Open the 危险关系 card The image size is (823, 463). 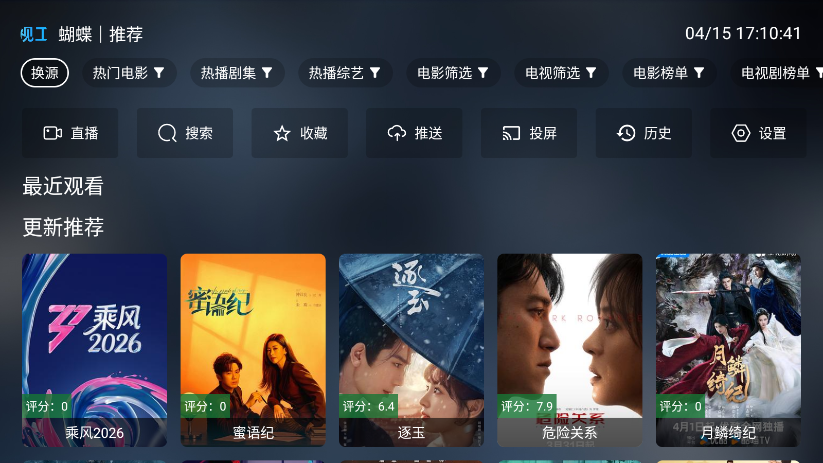(570, 350)
